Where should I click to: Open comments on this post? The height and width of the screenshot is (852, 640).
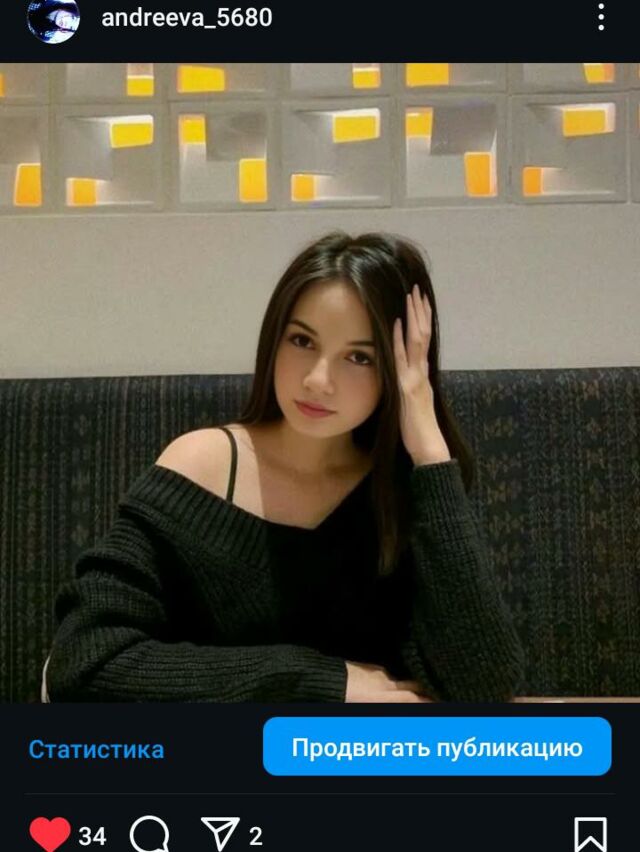(x=149, y=834)
